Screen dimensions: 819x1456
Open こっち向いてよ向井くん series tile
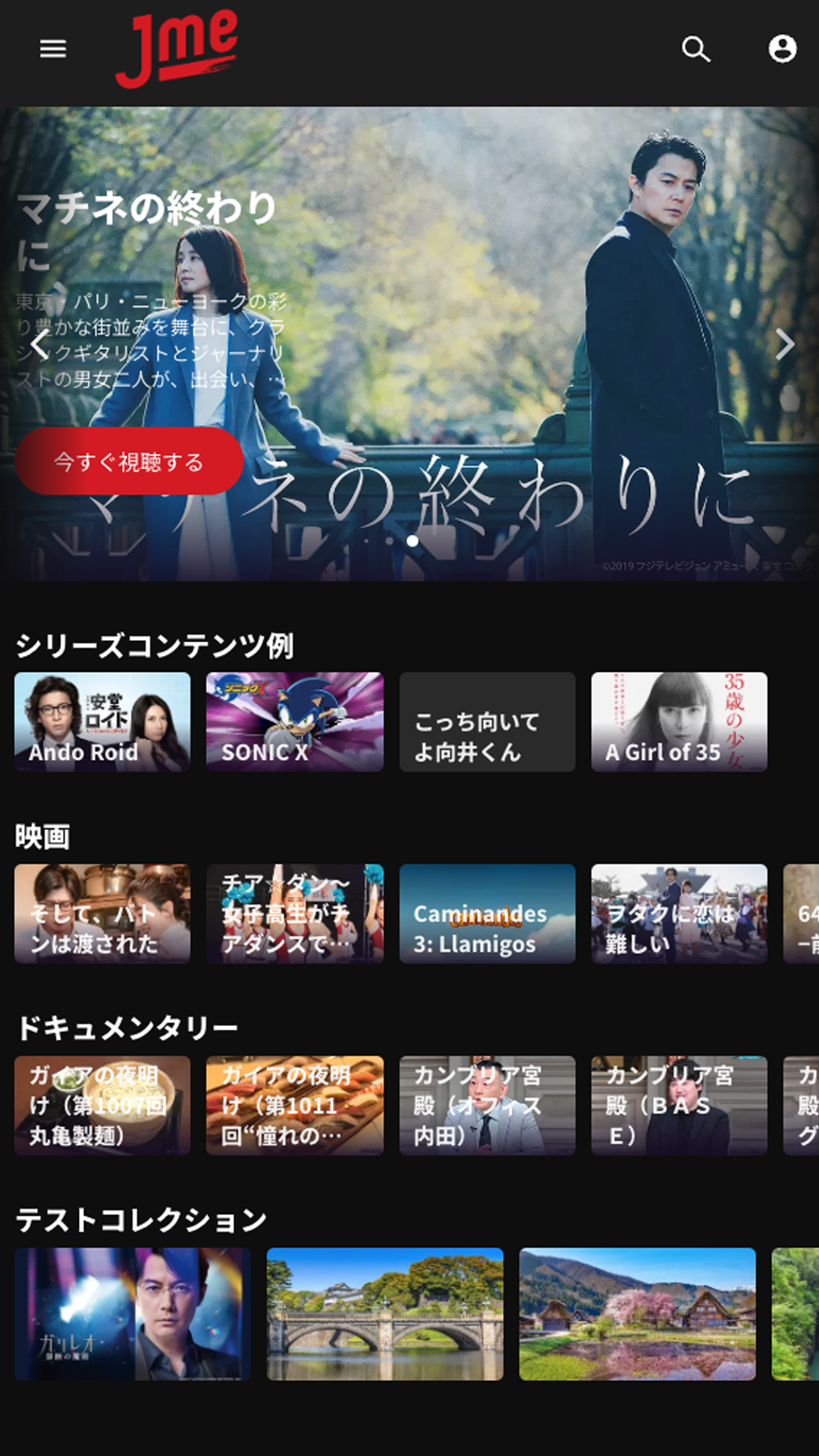point(487,722)
